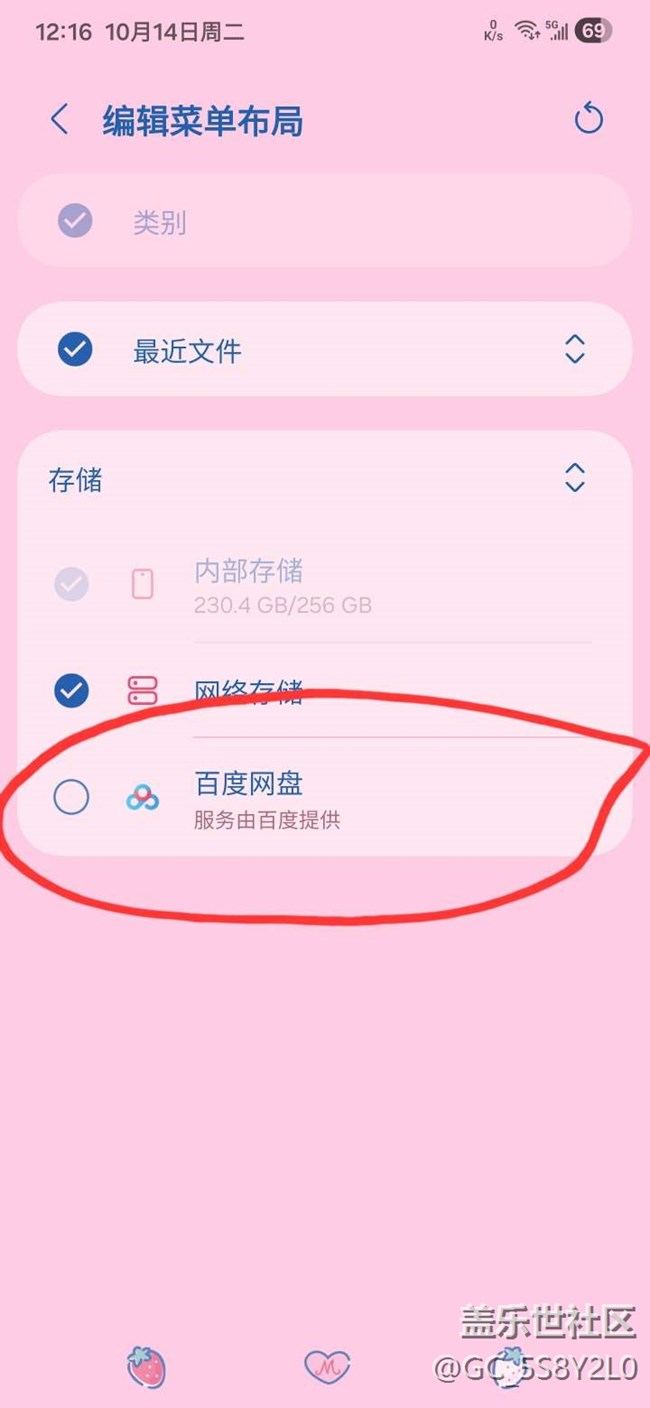Uncheck the 网络存储 checkbox

click(71, 690)
